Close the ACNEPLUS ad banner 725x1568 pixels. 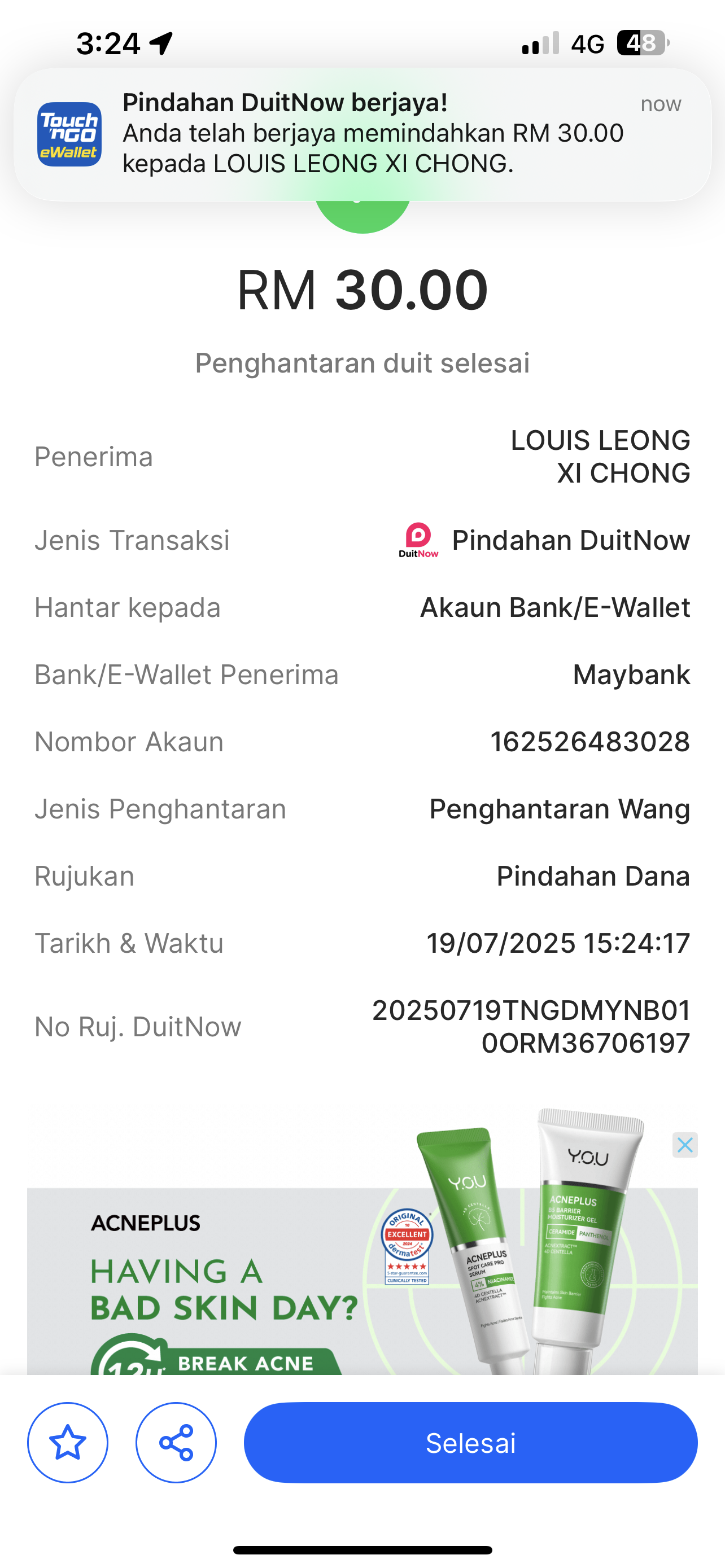click(685, 1145)
